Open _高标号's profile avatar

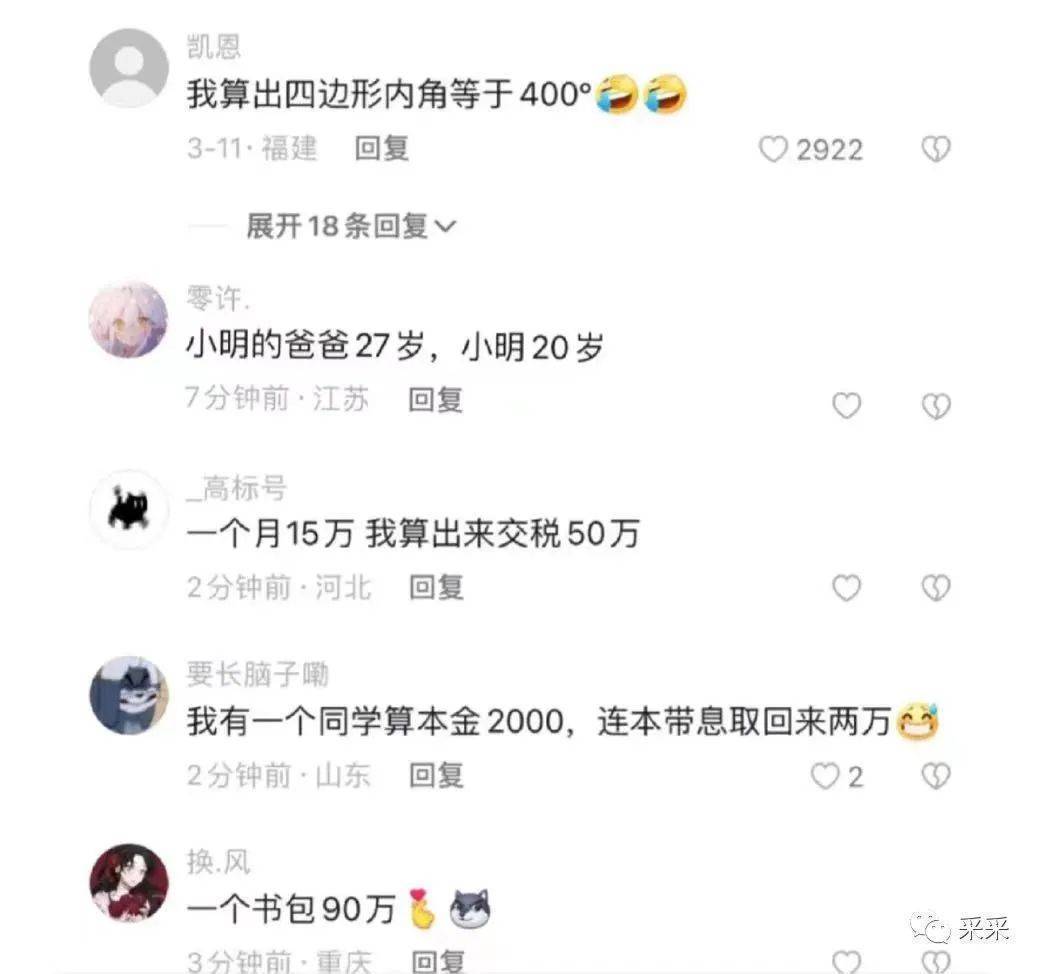coord(129,508)
